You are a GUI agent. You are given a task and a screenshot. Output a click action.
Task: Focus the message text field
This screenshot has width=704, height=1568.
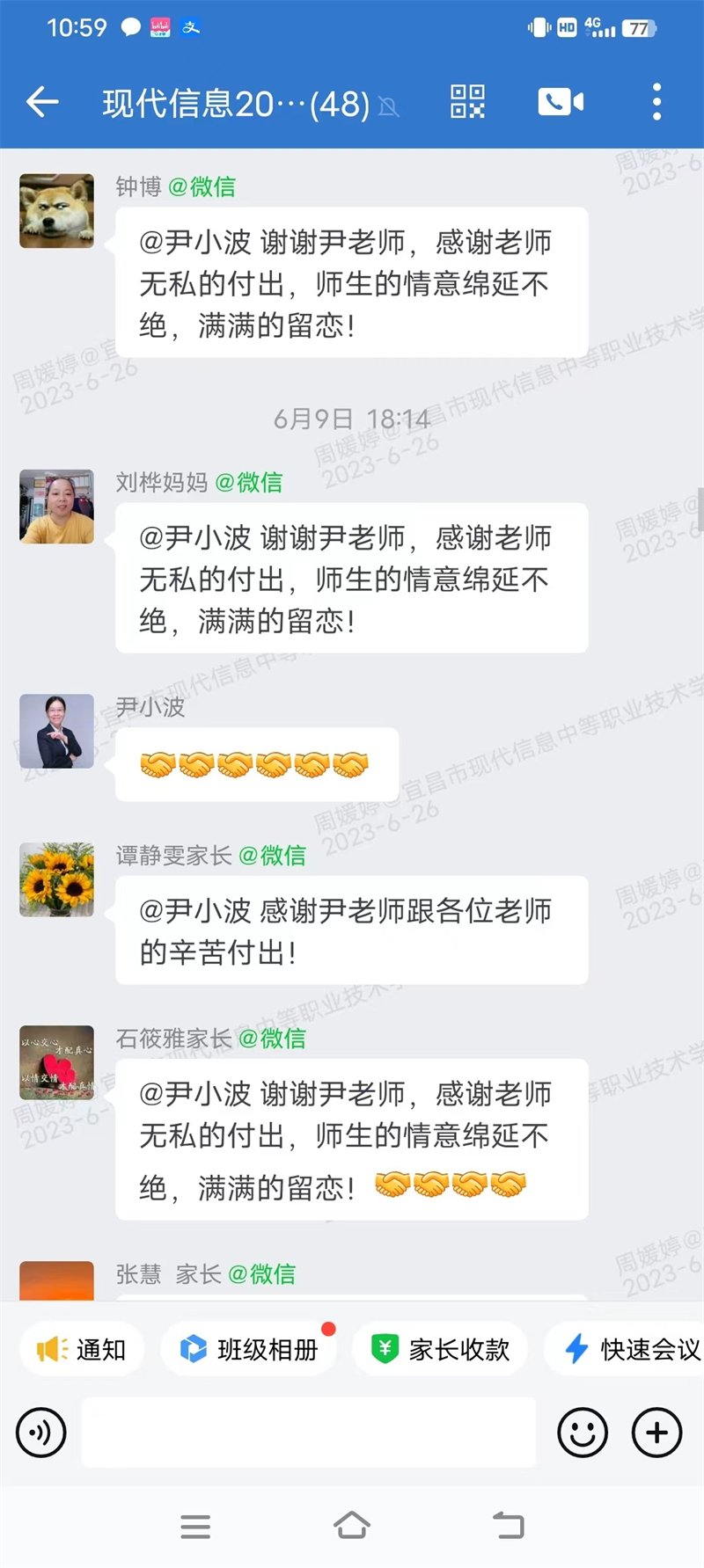tap(308, 1433)
